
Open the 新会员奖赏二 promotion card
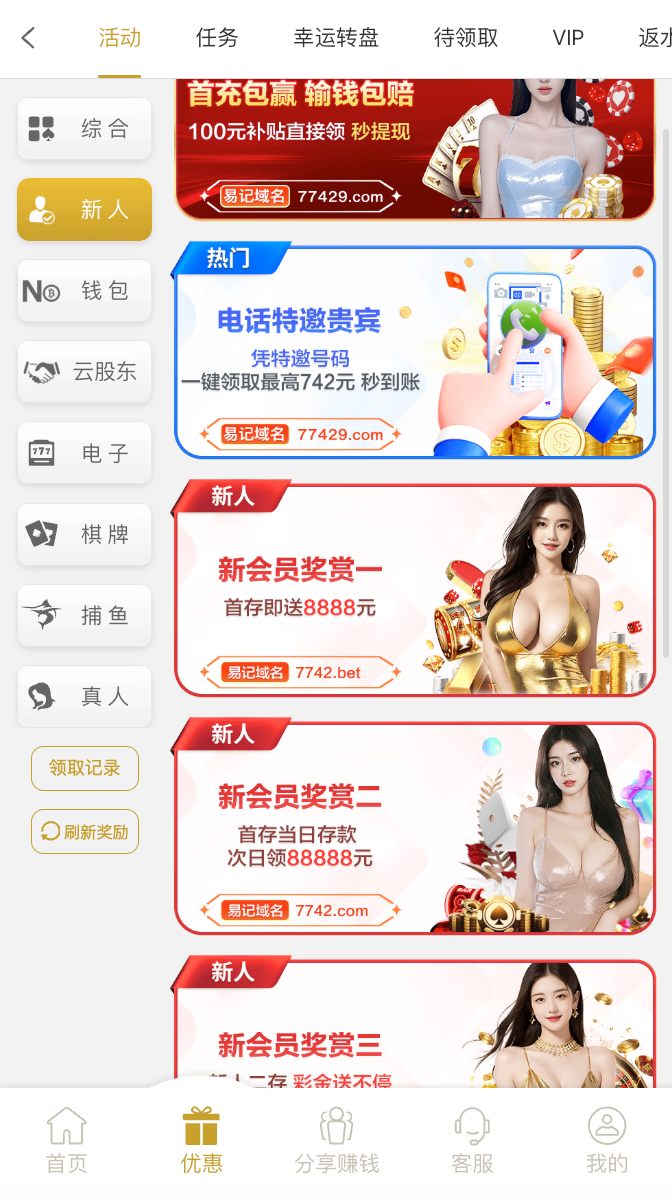pos(414,827)
